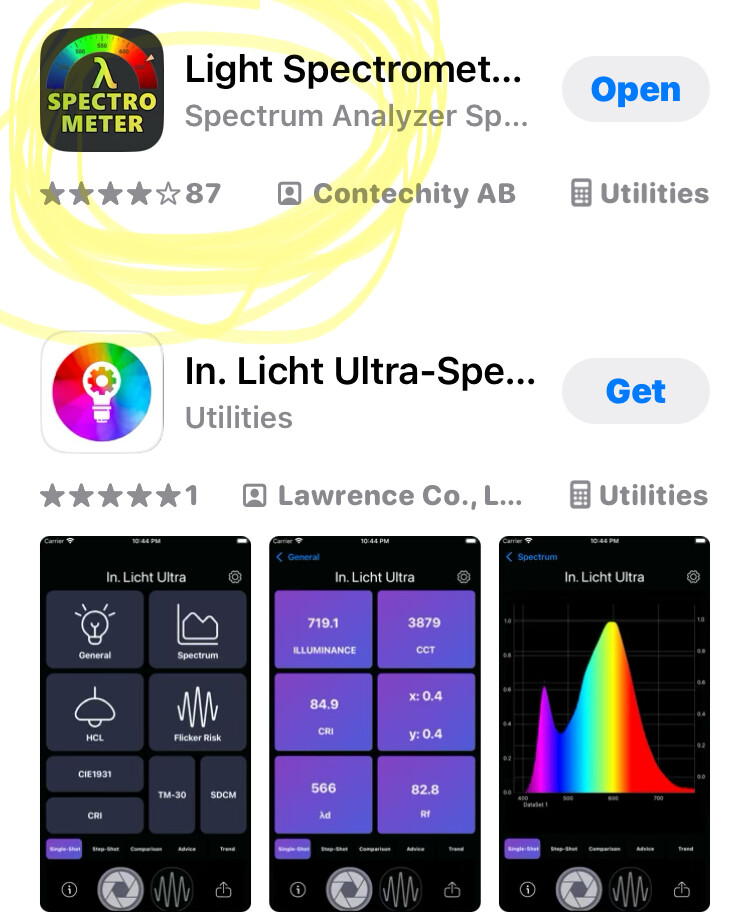Get the In. Licht Ultra app
The image size is (750, 922).
635,391
